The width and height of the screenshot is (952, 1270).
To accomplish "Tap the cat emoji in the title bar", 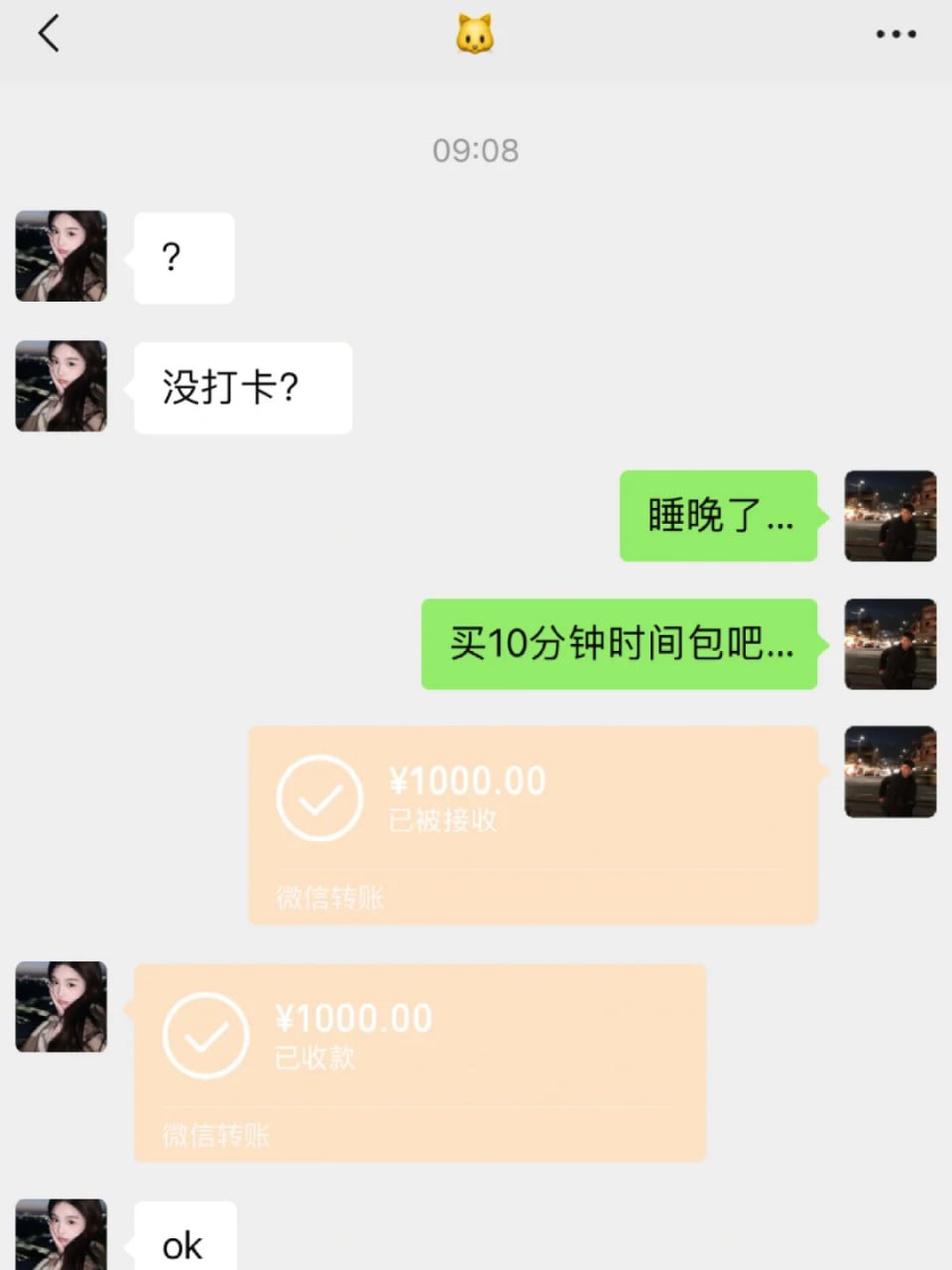I will [476, 33].
